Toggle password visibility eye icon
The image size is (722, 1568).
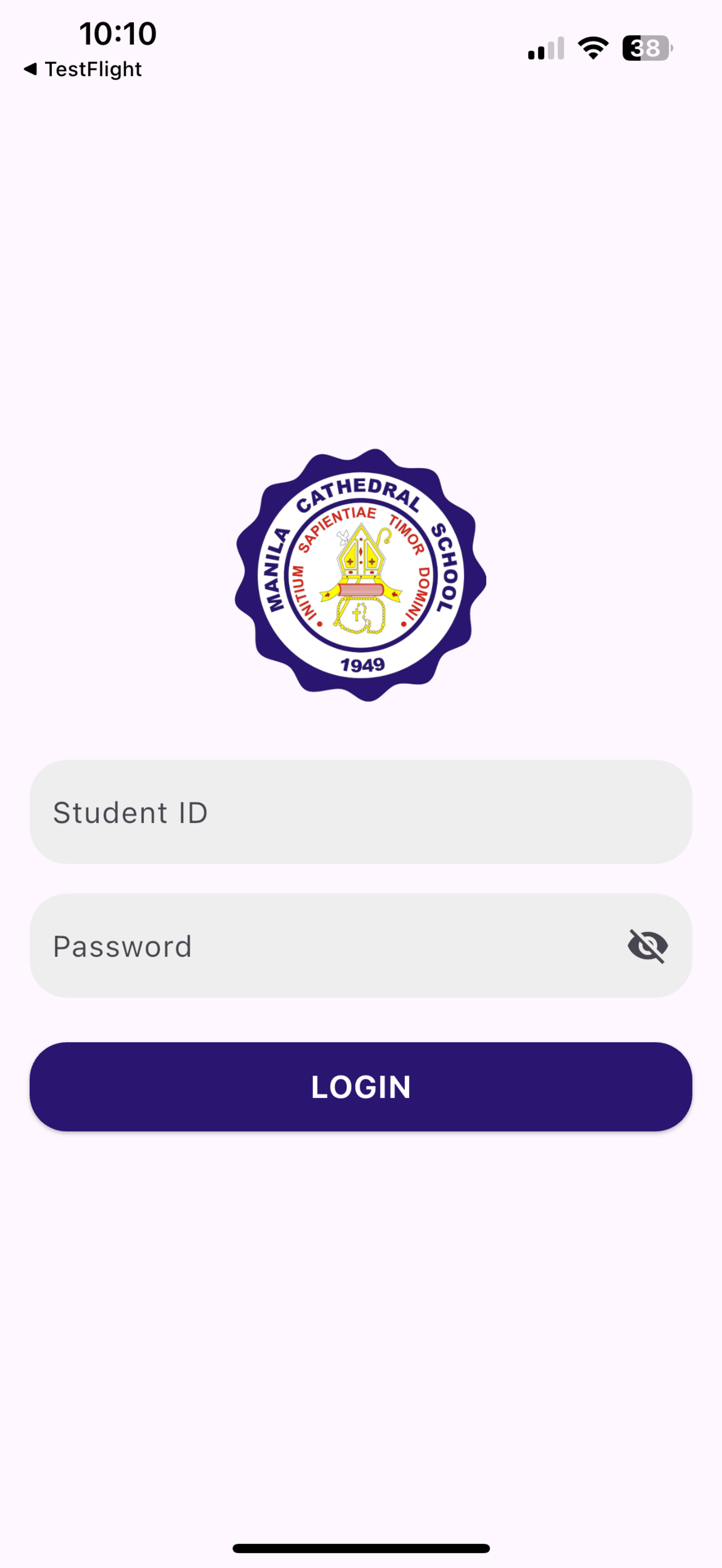pos(648,946)
